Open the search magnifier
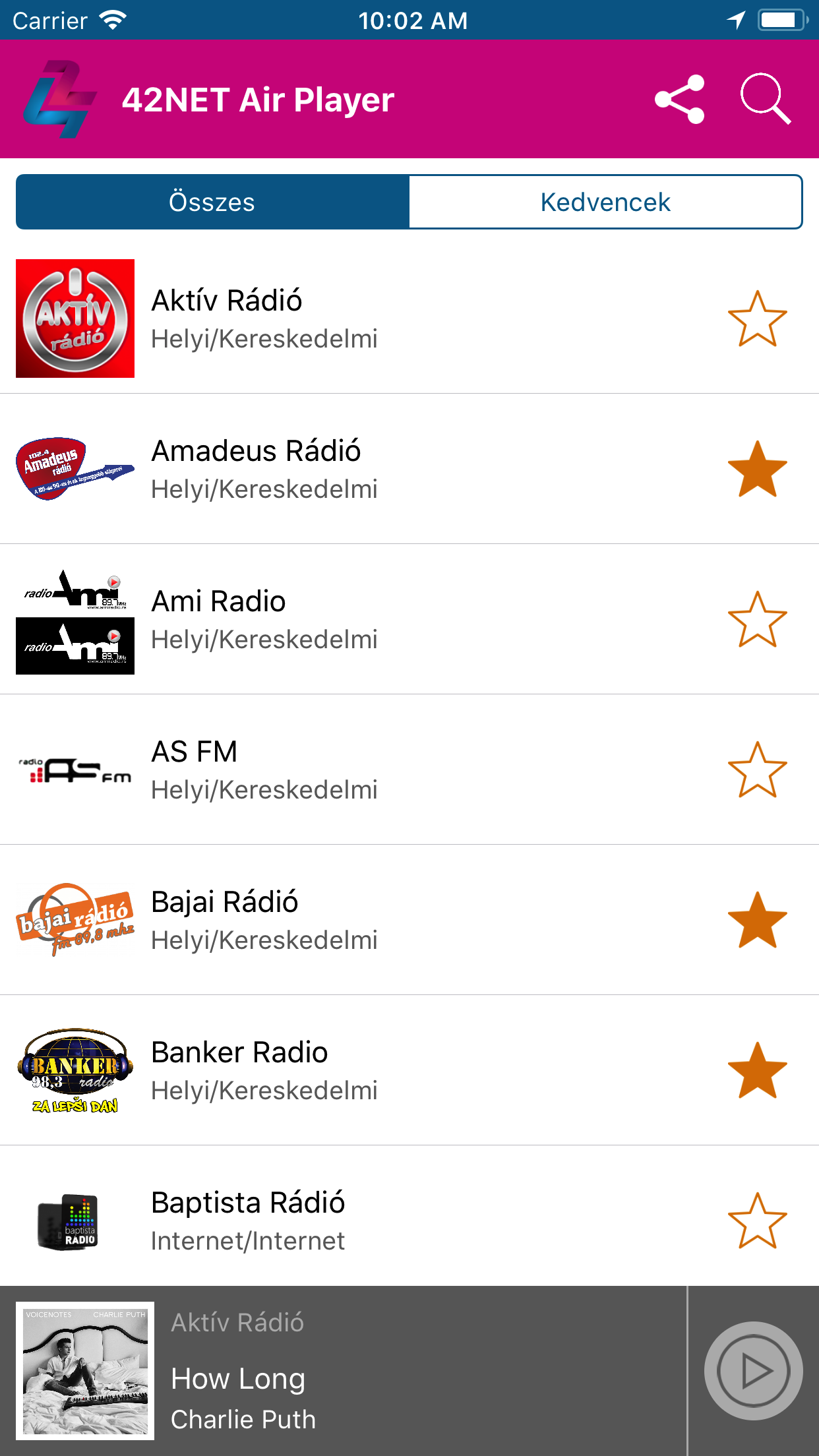 [x=765, y=99]
